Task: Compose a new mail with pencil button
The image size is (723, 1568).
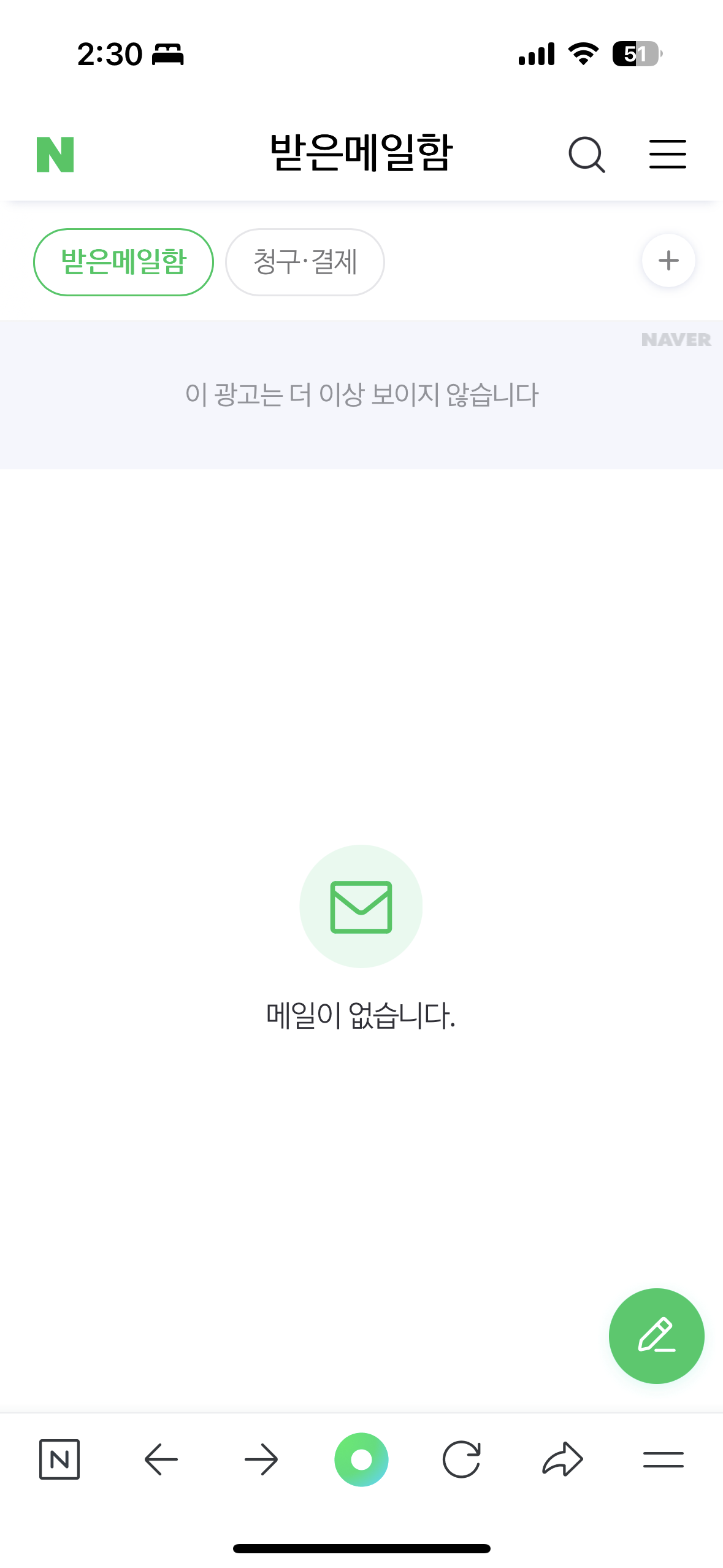Action: coord(656,1335)
